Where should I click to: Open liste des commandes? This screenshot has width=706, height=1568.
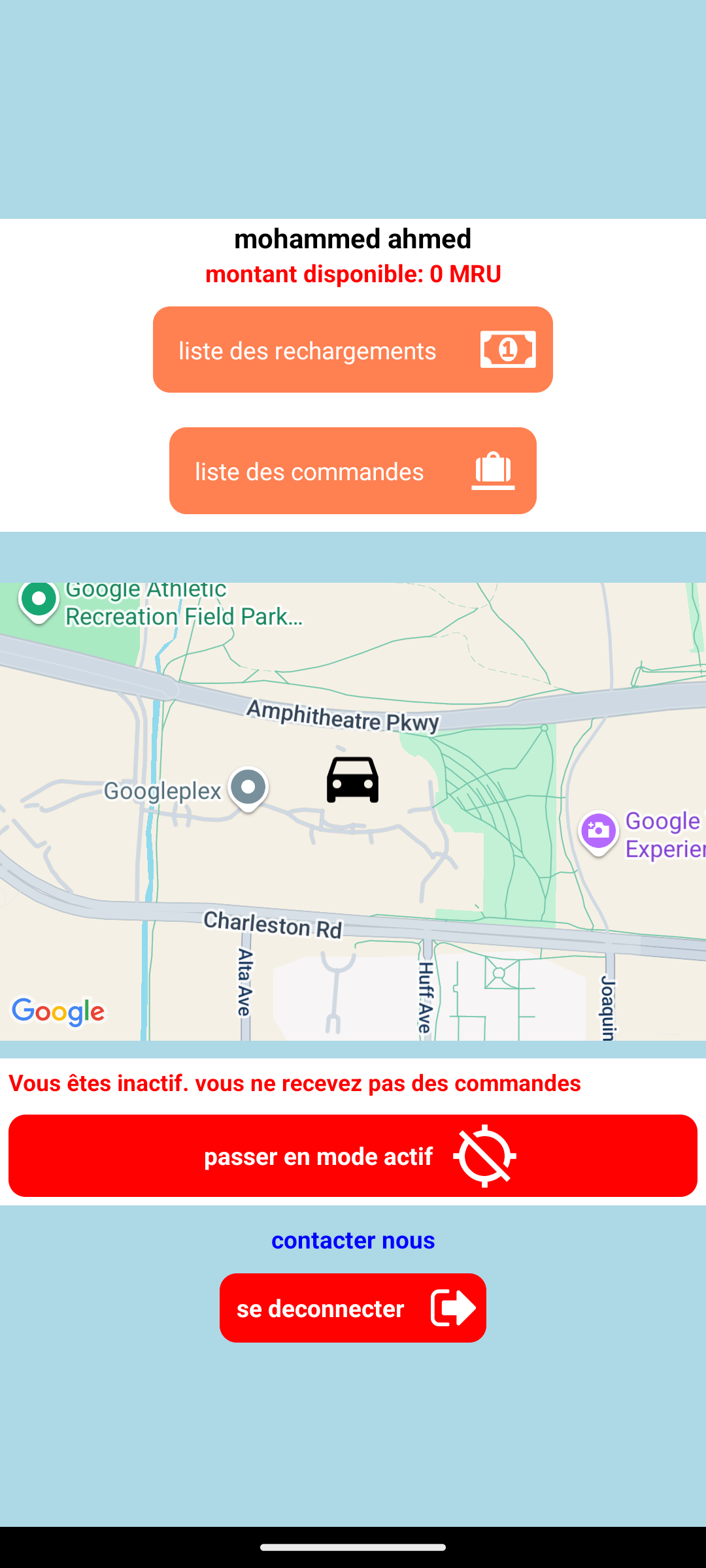[x=353, y=470]
